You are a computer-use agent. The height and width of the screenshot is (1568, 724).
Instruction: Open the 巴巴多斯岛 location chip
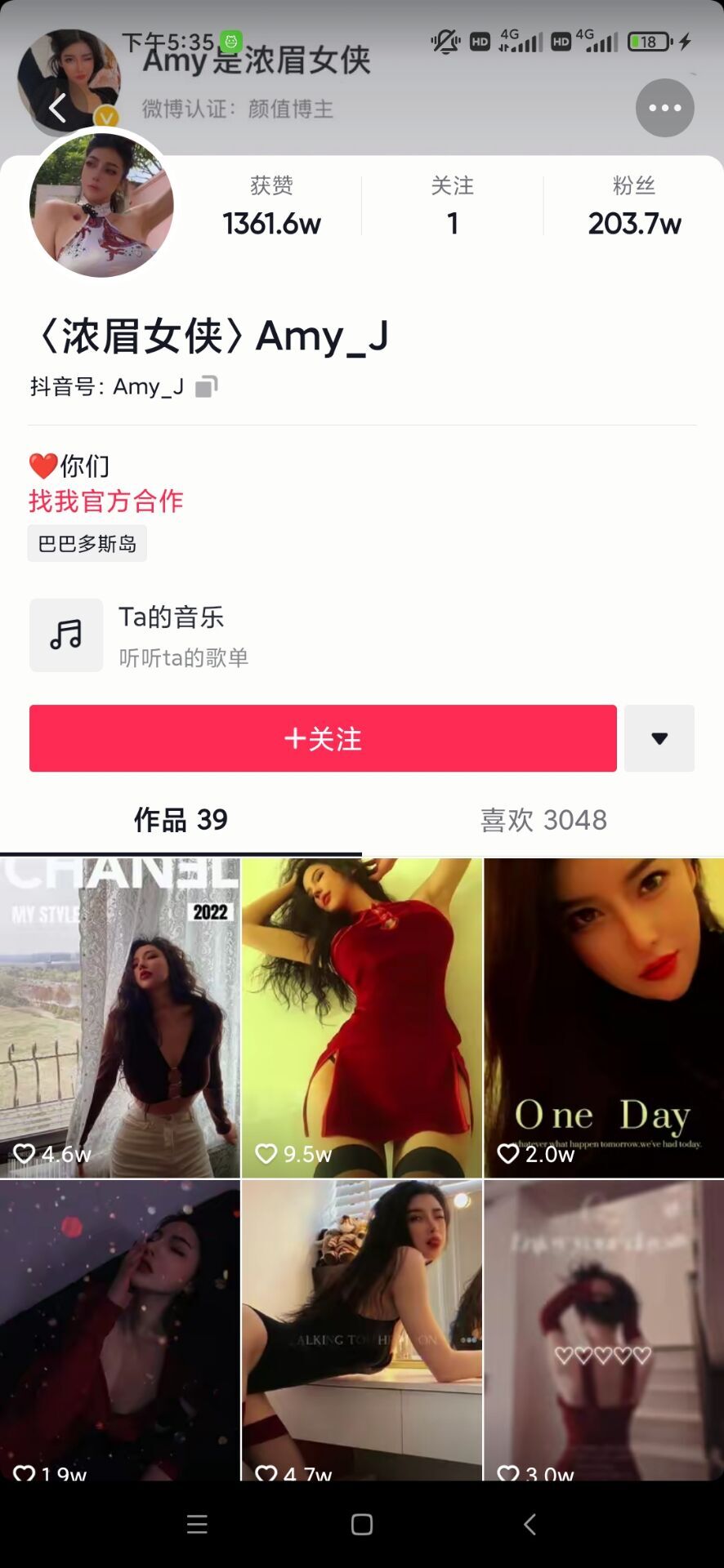pos(87,544)
